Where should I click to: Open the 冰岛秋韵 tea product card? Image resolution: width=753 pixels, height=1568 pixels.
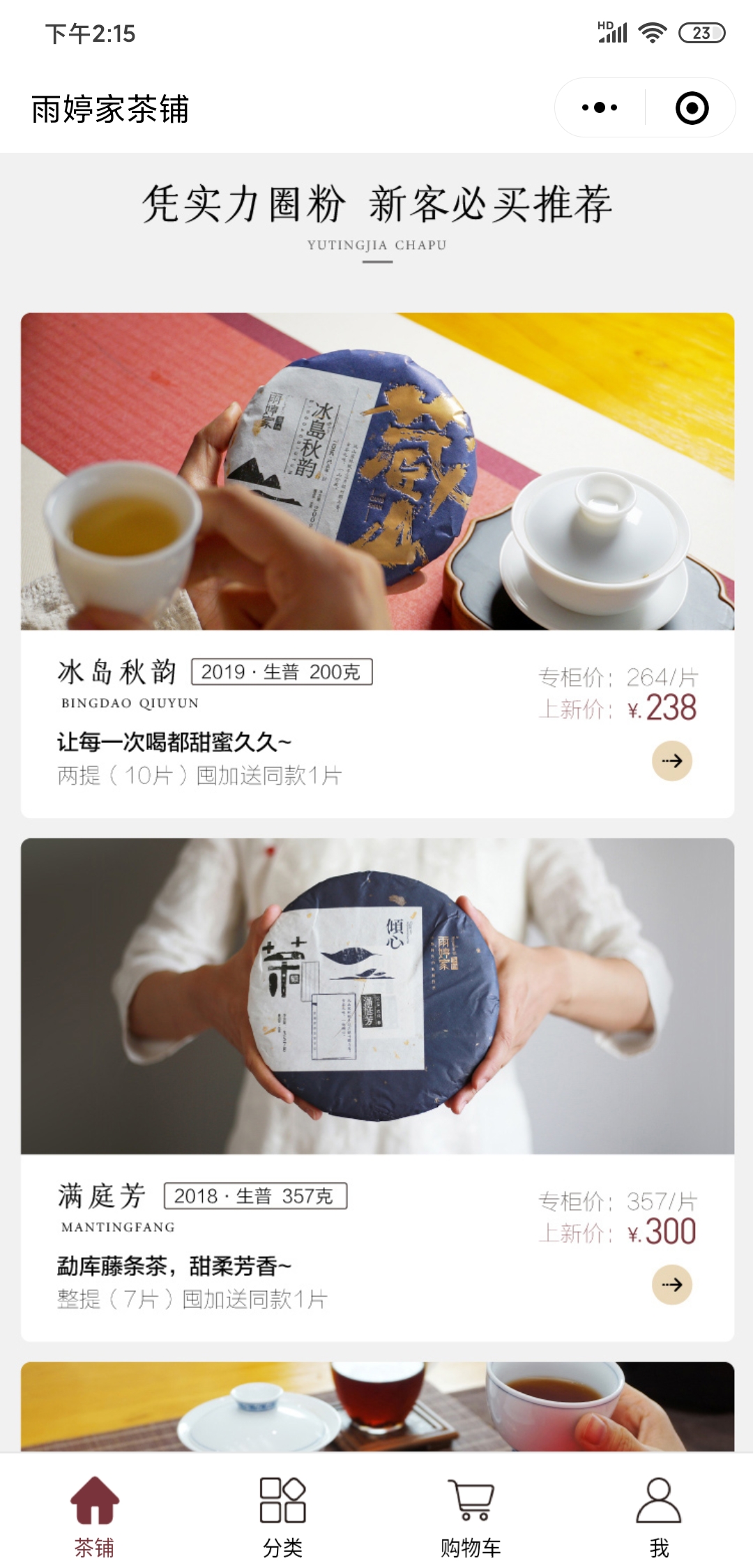pyautogui.click(x=376, y=472)
